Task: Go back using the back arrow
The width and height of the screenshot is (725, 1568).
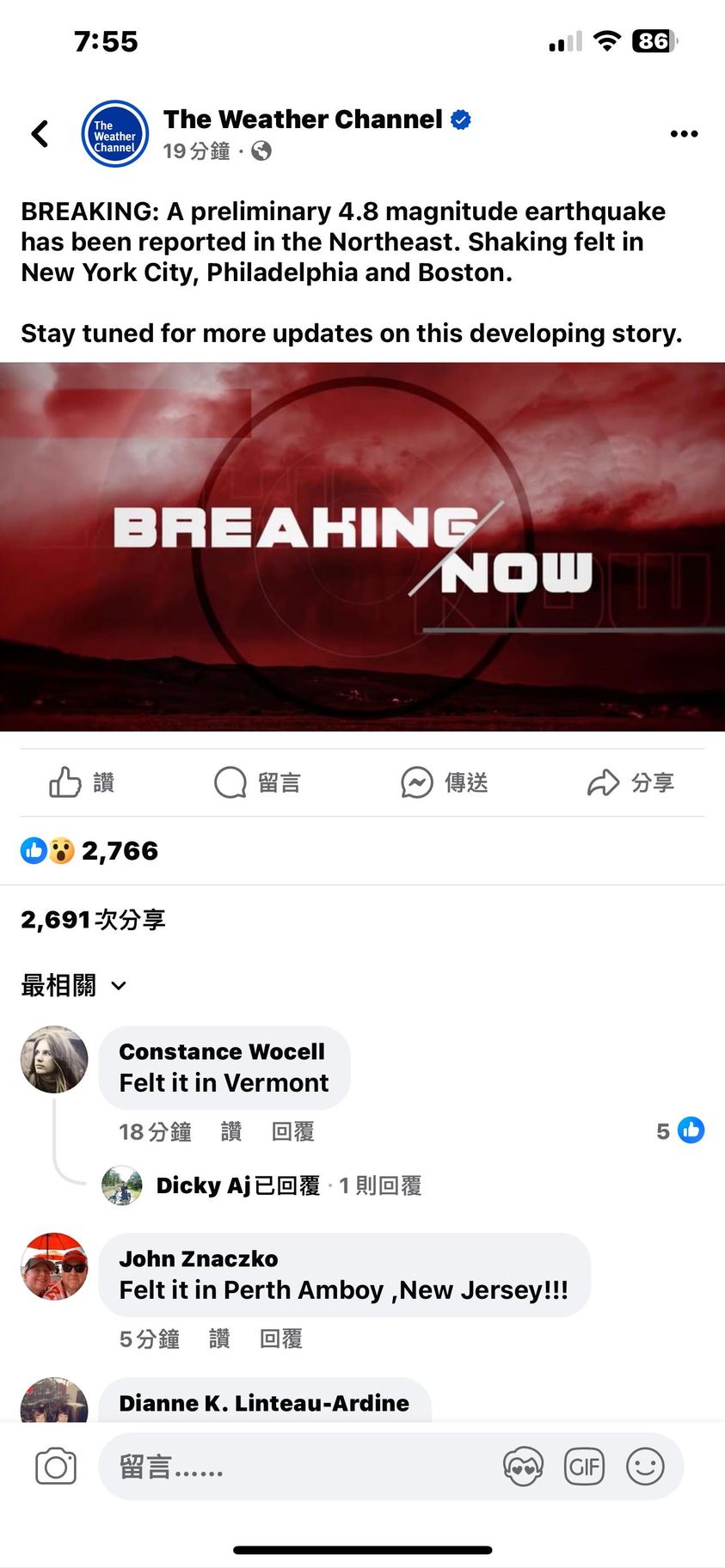Action: point(40,133)
